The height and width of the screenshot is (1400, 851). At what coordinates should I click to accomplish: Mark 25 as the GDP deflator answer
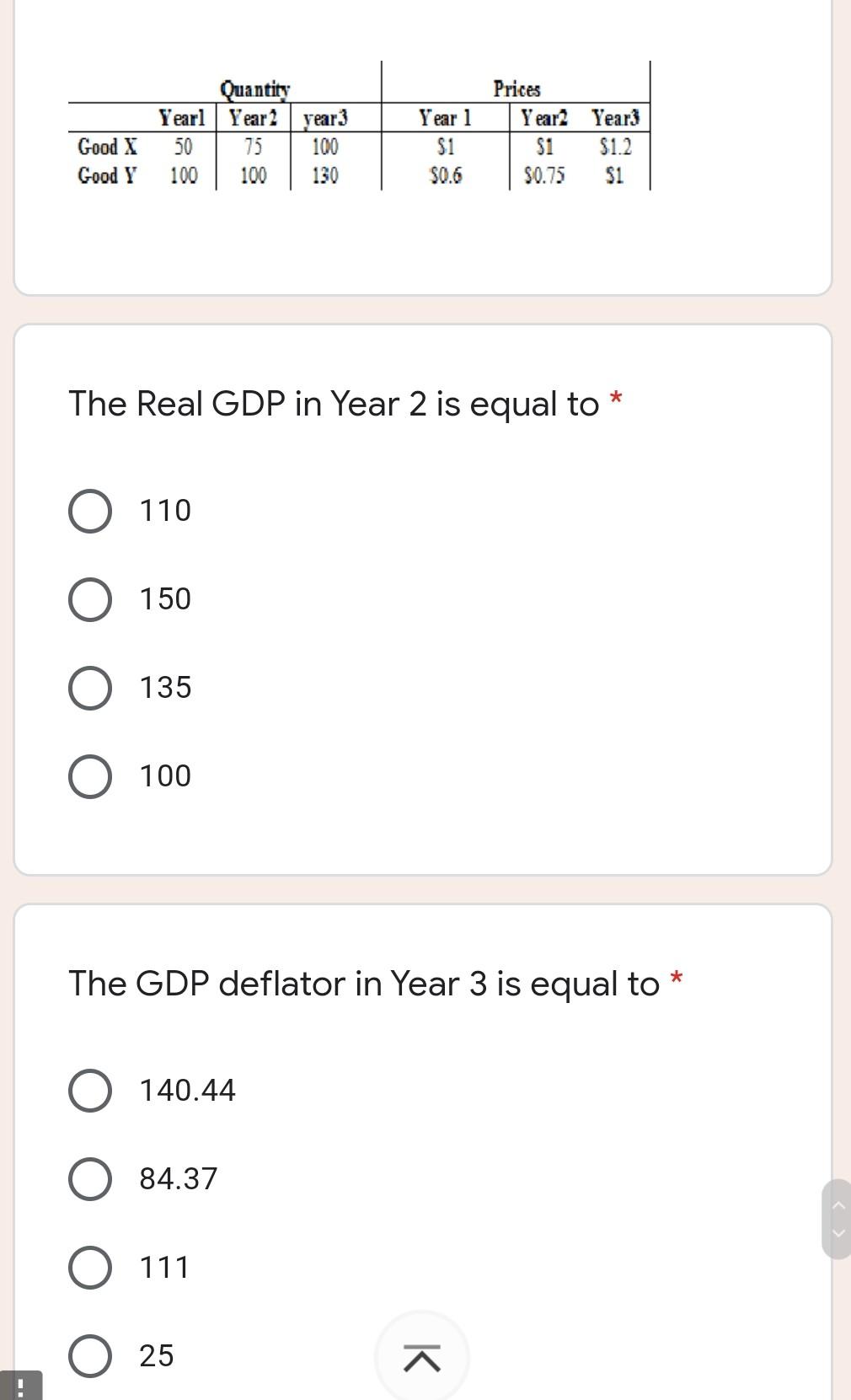(90, 1356)
